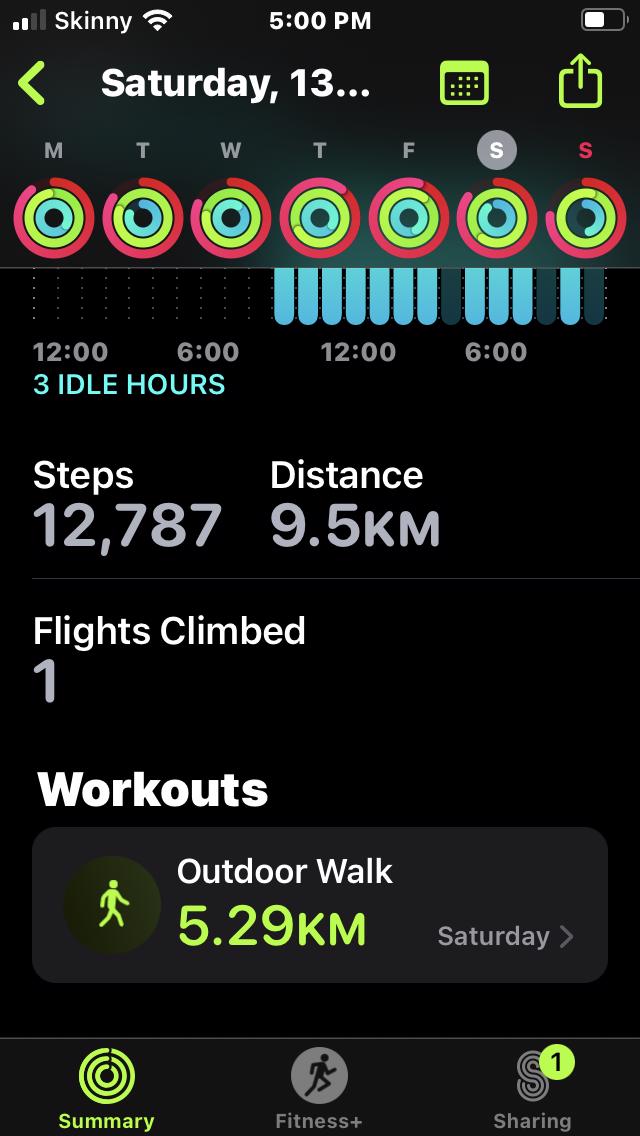
Task: Switch to the Fitness+ tab
Action: tap(319, 1090)
